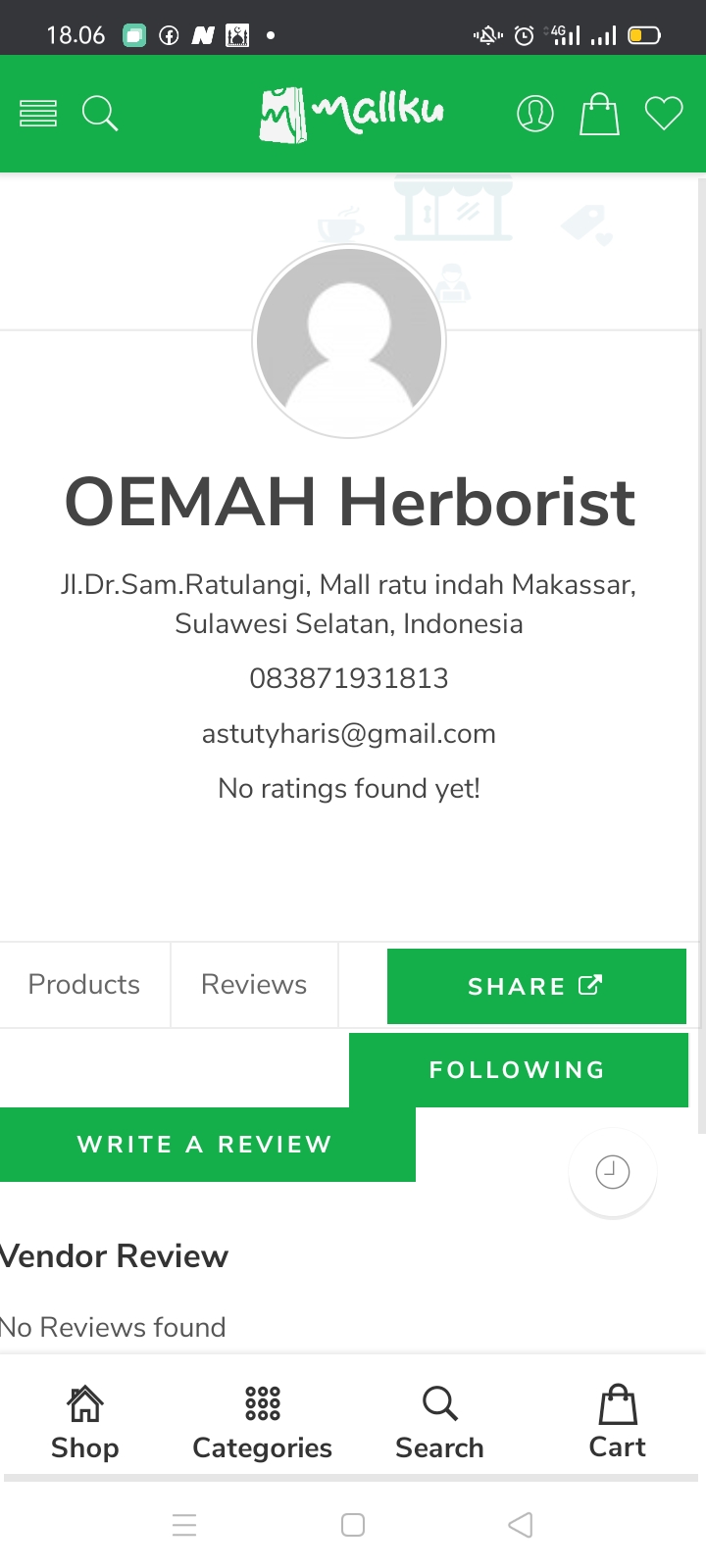Open the wishlist heart
This screenshot has width=706, height=1568.
point(664,114)
